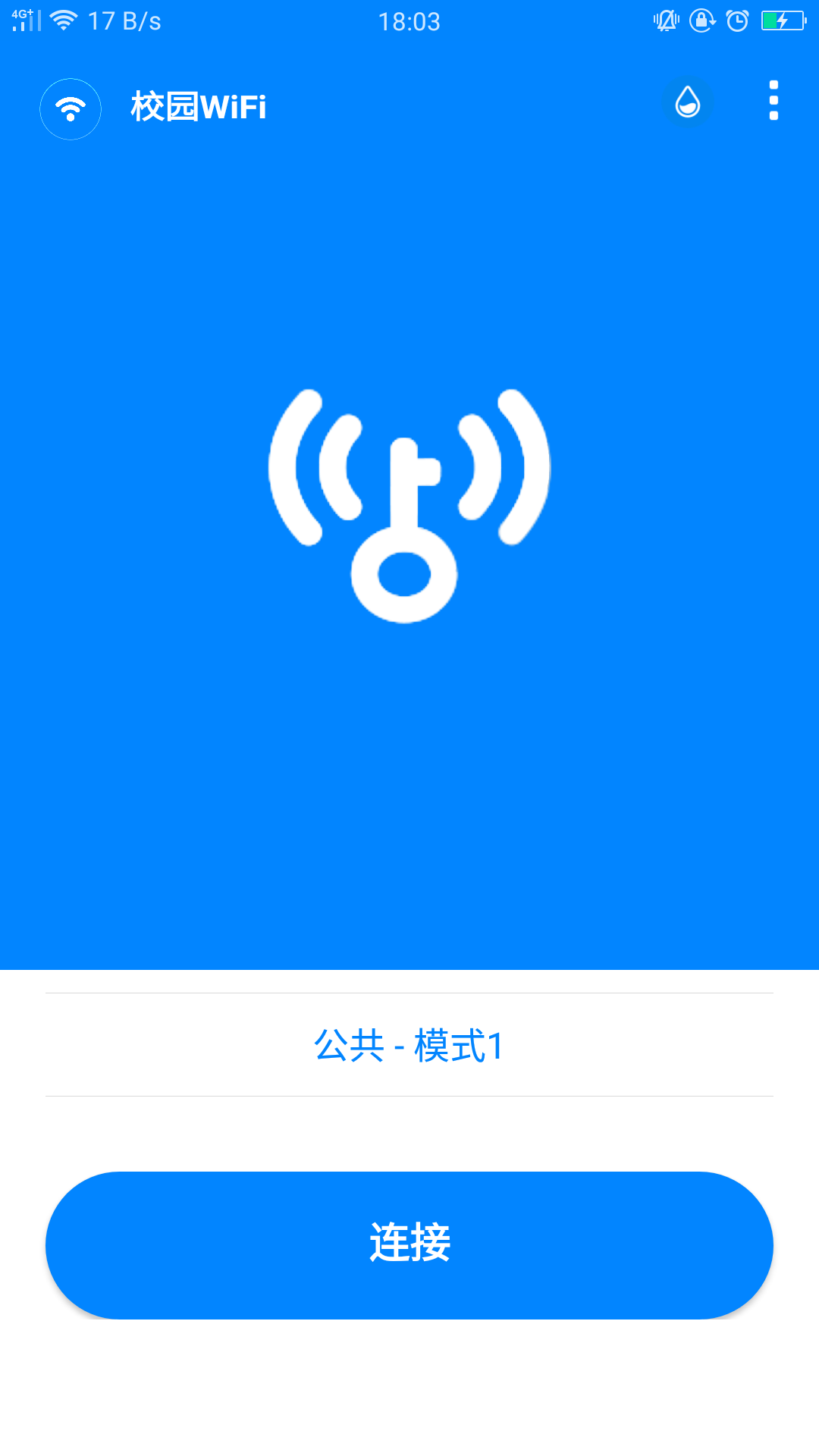Click the battery charging icon

[782, 21]
